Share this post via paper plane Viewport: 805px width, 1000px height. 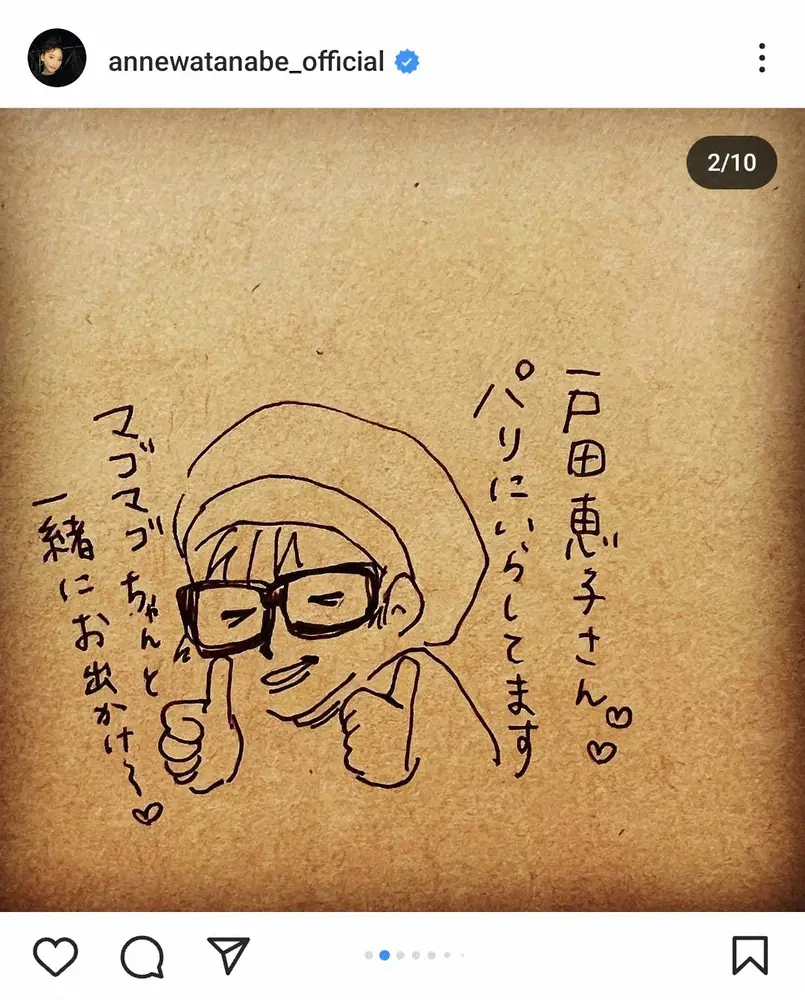pyautogui.click(x=228, y=956)
